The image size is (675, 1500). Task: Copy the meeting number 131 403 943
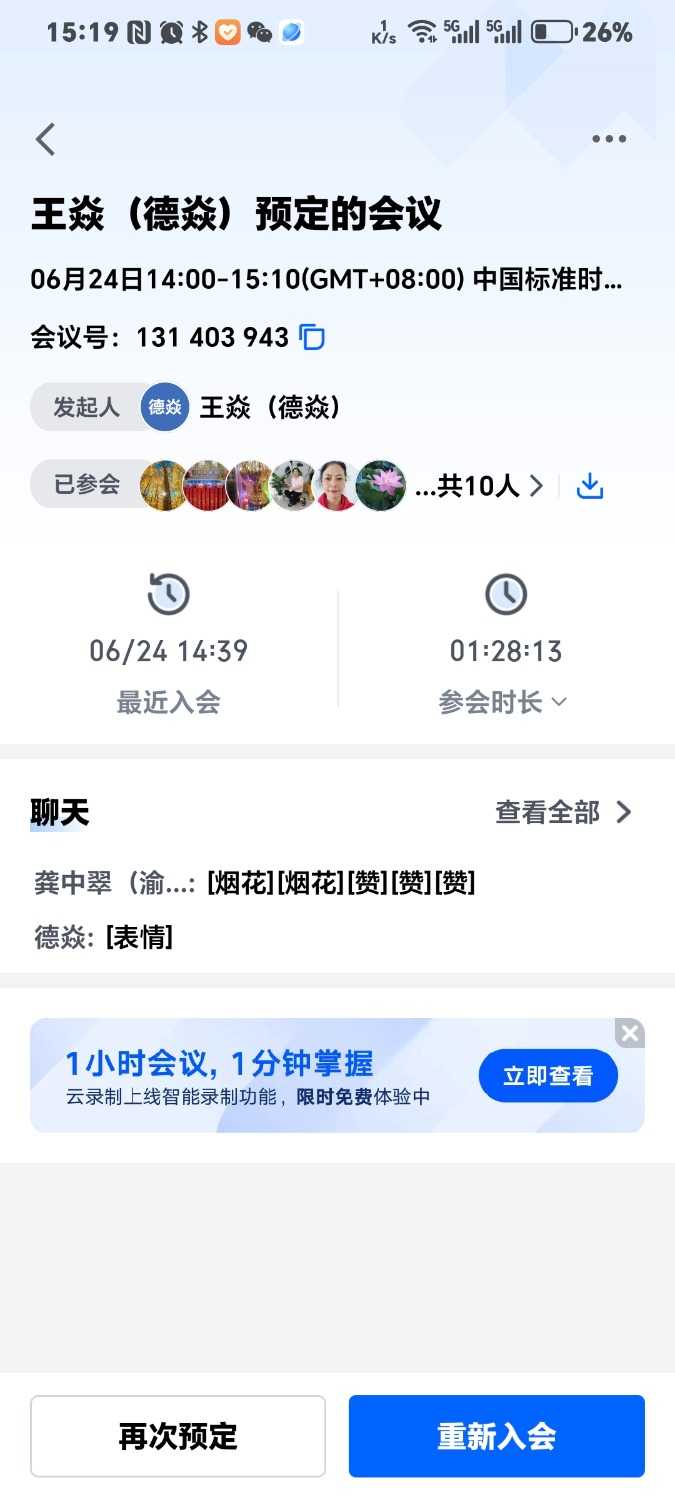(x=312, y=337)
